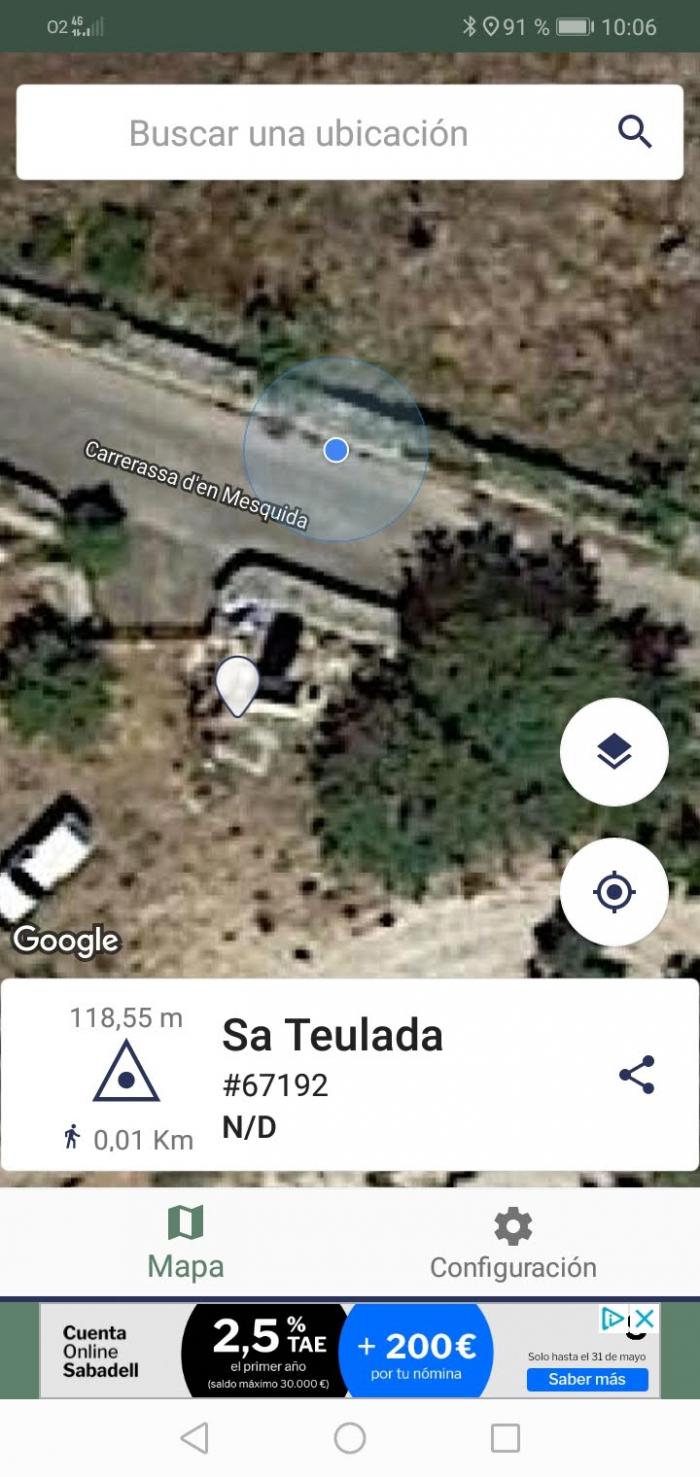Go back with the system back button
The image size is (700, 1477).
tap(194, 1438)
